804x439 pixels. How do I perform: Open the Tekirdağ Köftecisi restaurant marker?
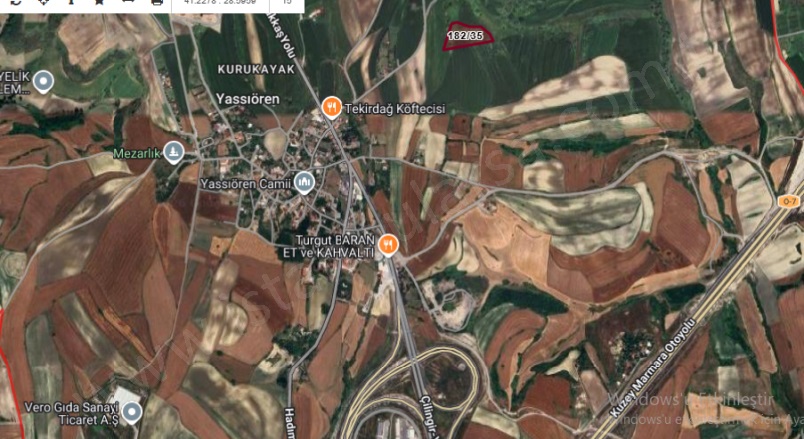point(331,106)
